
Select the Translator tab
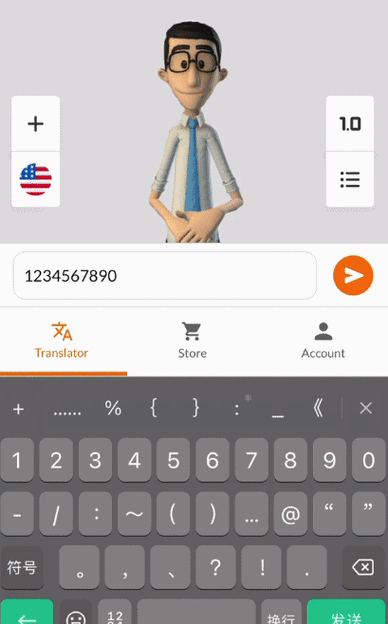click(x=61, y=341)
